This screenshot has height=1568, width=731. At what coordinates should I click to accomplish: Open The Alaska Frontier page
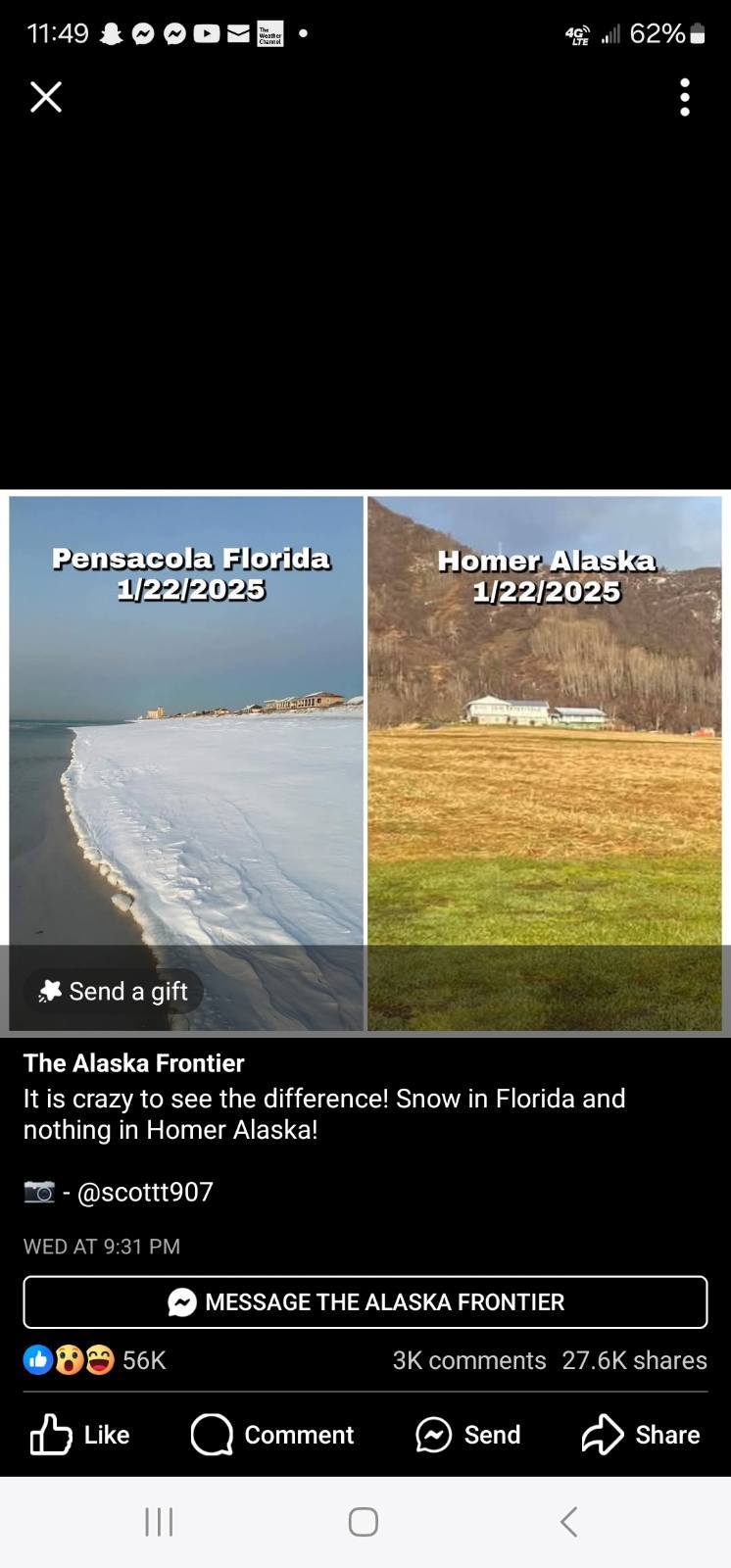[133, 1063]
